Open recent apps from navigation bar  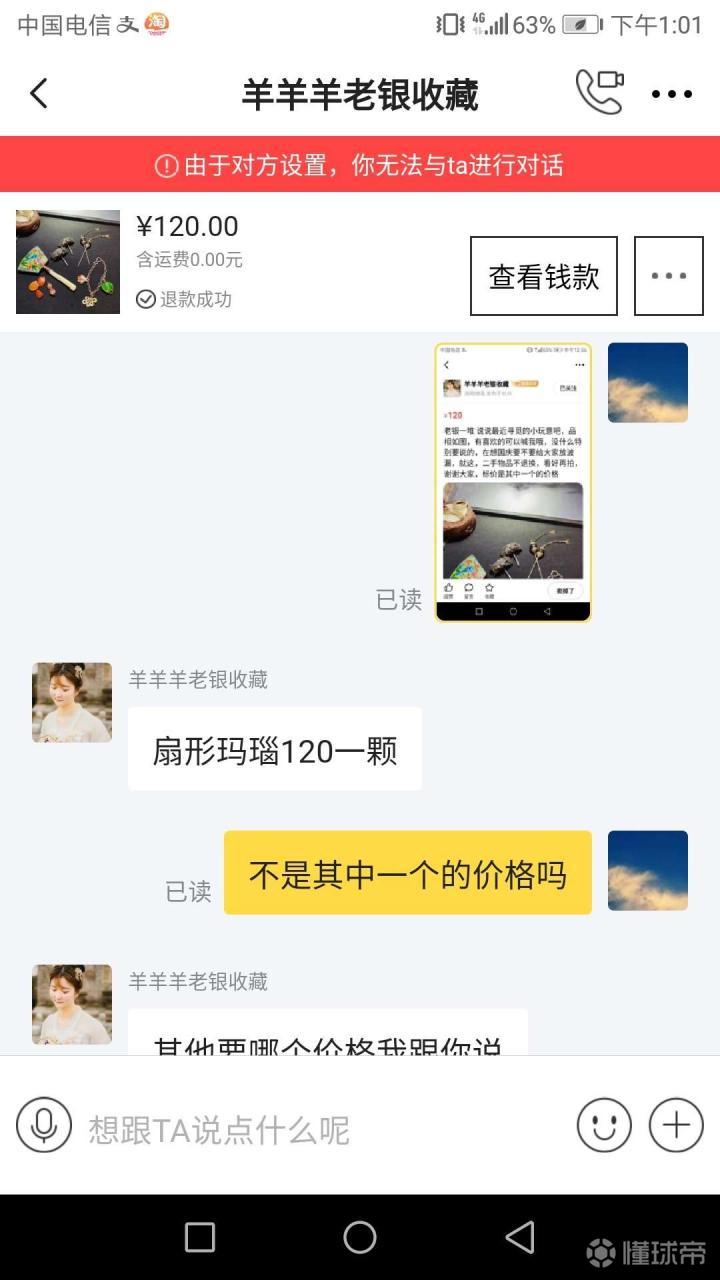point(200,1237)
